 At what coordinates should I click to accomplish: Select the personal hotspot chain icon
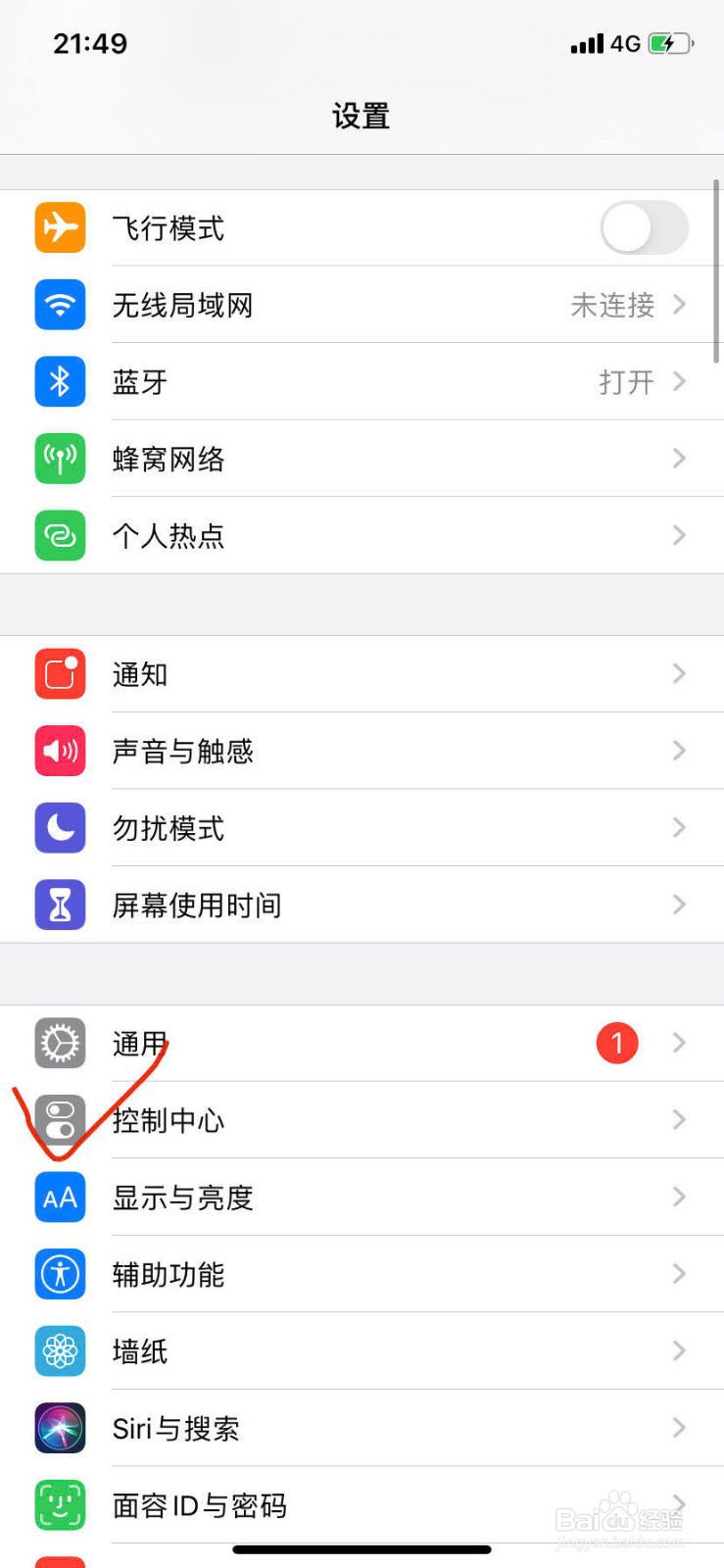pyautogui.click(x=60, y=536)
